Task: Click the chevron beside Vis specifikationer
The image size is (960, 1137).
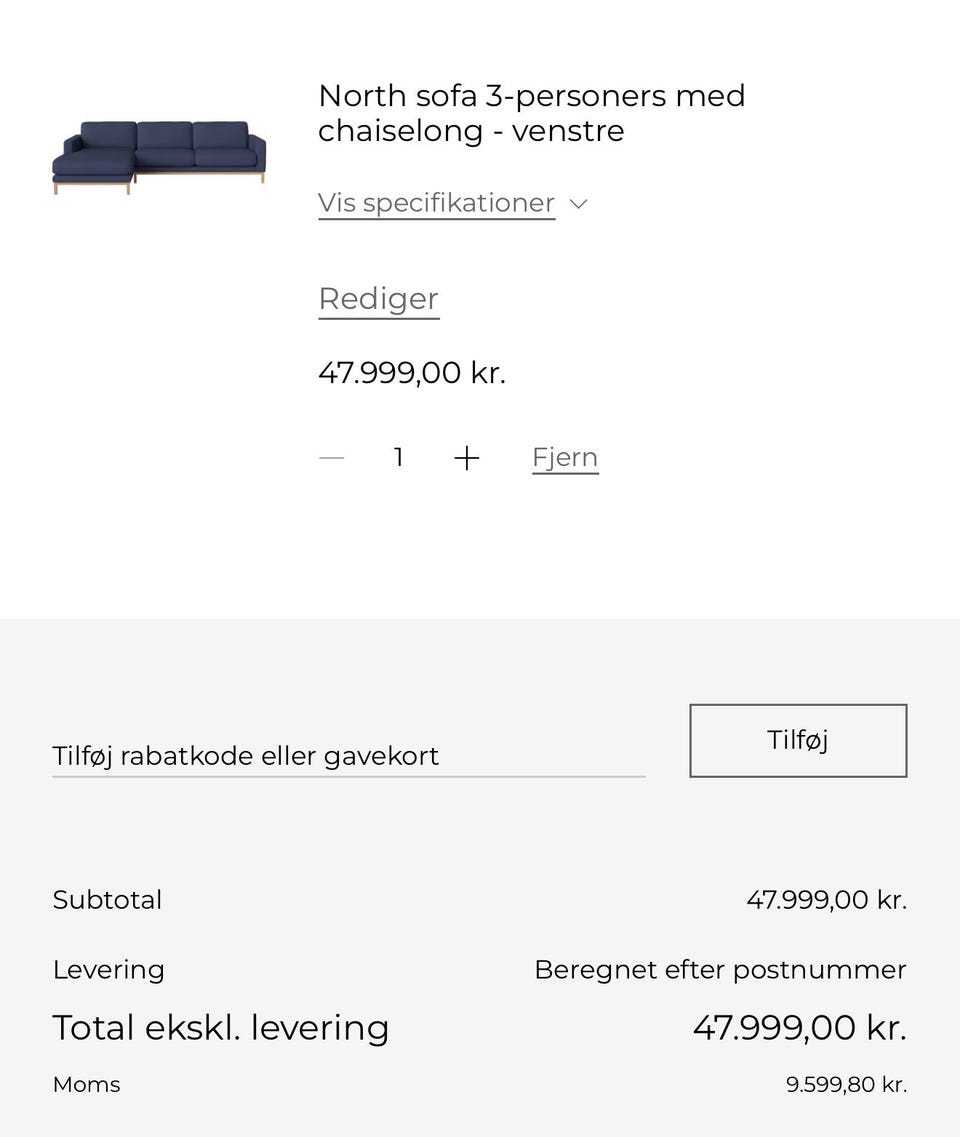Action: [x=578, y=203]
